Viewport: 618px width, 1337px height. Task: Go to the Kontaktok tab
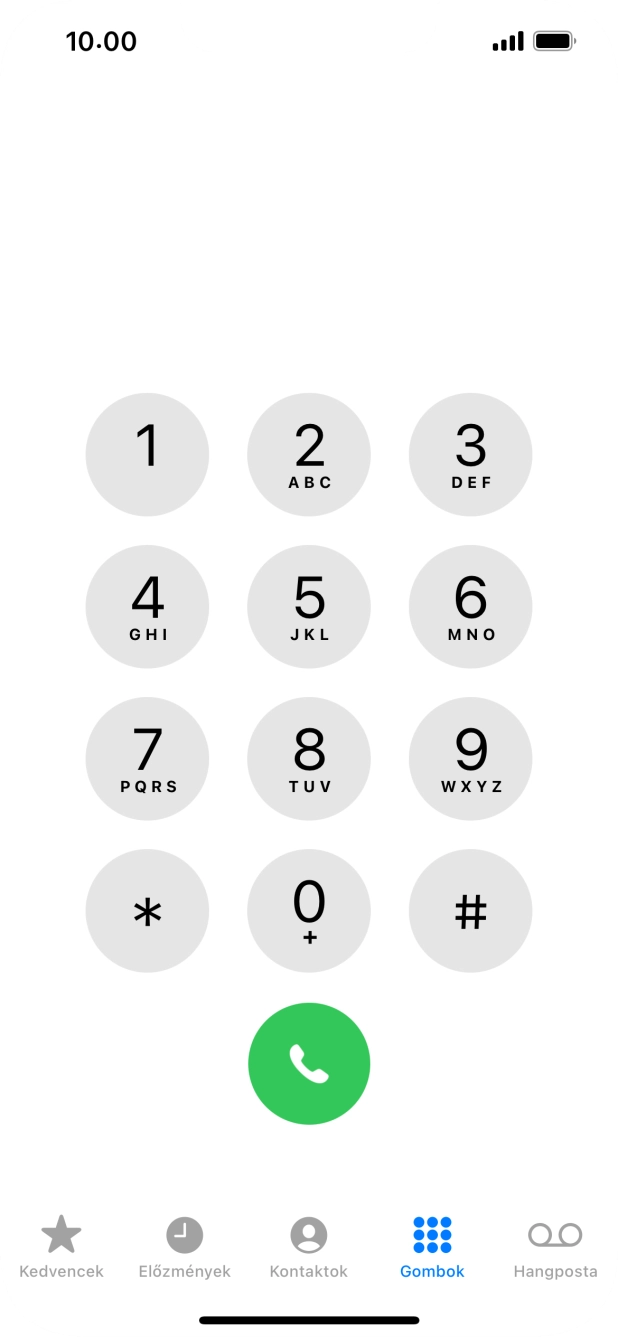tap(309, 1247)
